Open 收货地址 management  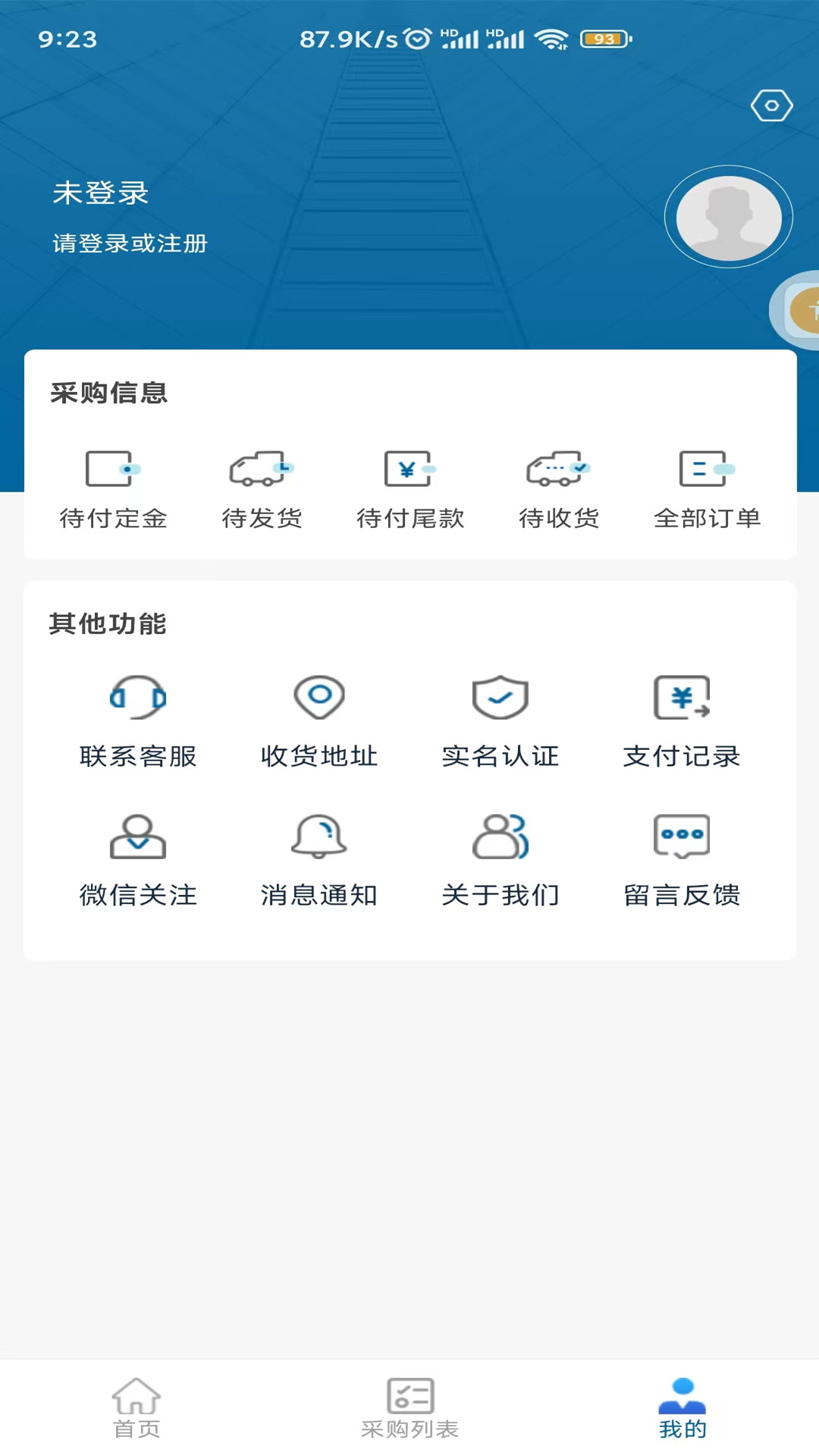(x=319, y=720)
